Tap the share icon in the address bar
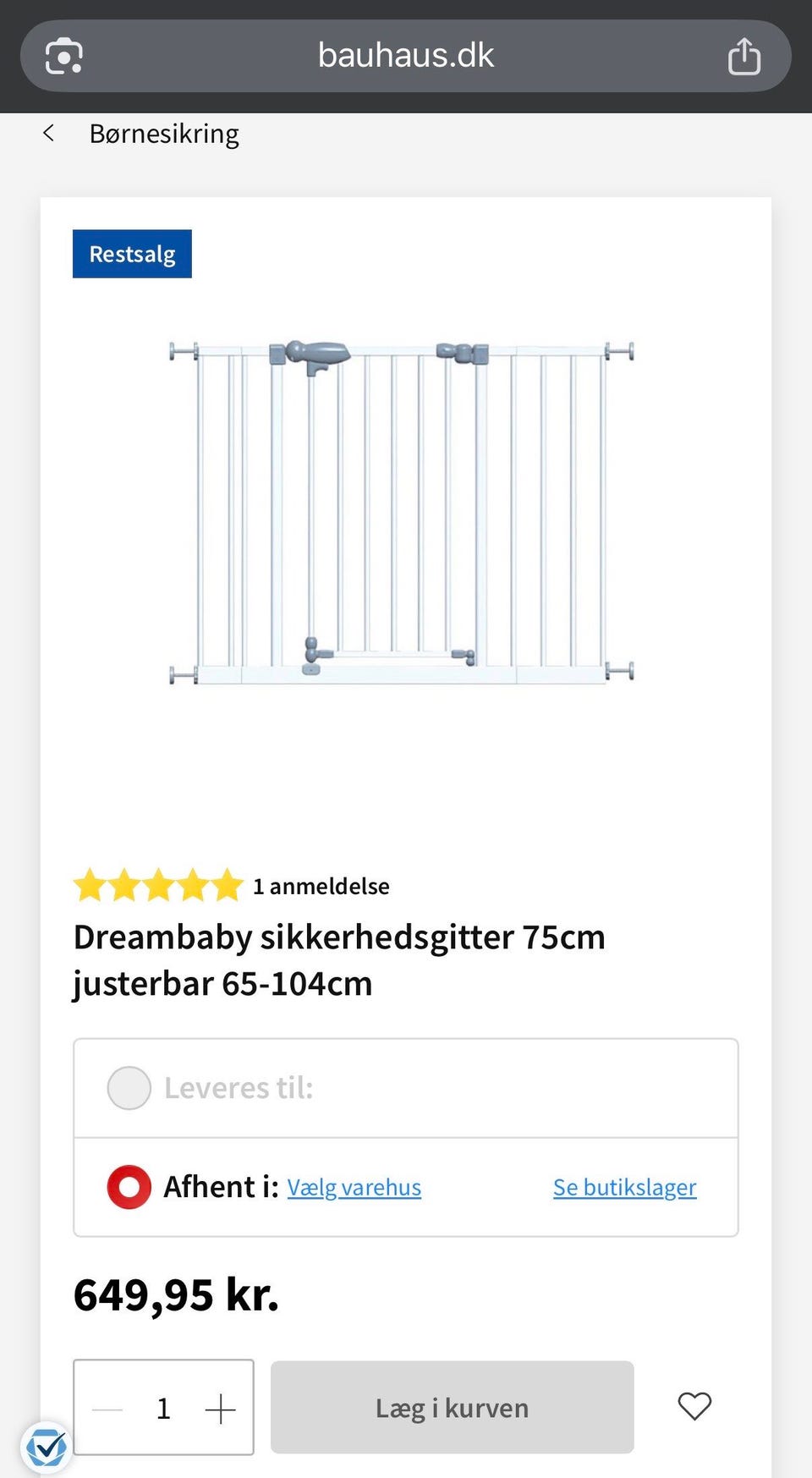This screenshot has height=1478, width=812. point(743,55)
